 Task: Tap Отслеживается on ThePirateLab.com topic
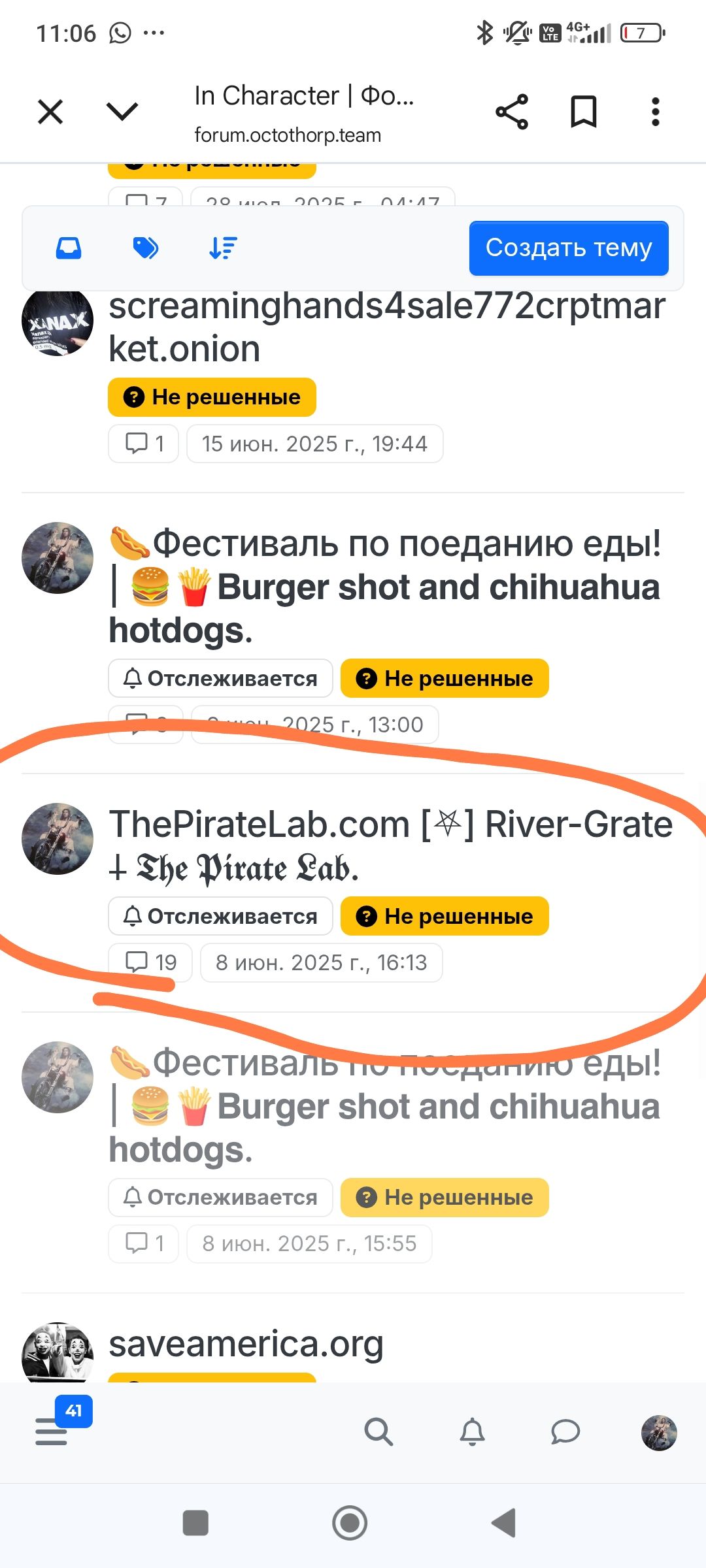coord(220,916)
